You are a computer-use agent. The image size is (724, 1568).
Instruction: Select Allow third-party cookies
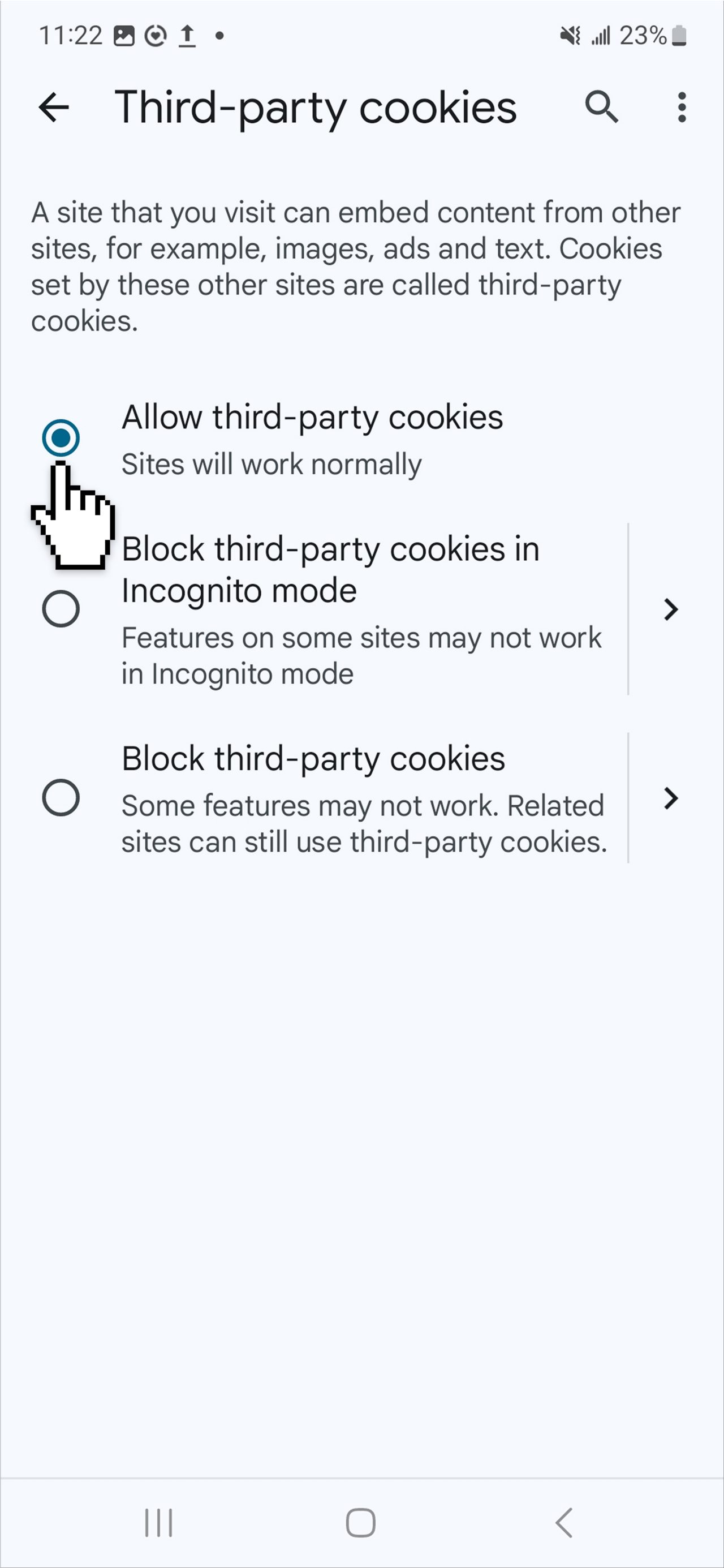tap(61, 437)
